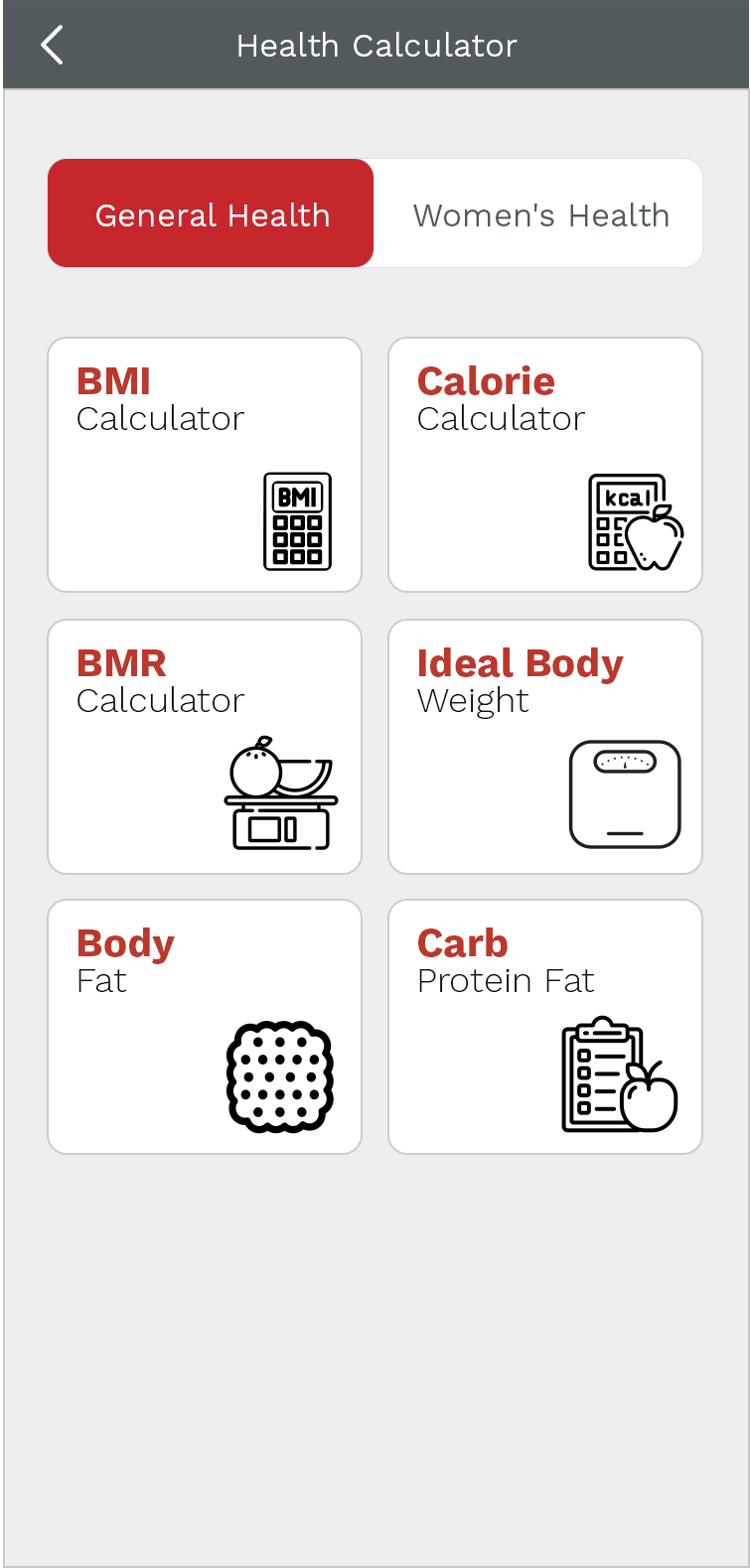
Task: Open the BMI Calculator card
Action: pyautogui.click(x=205, y=465)
